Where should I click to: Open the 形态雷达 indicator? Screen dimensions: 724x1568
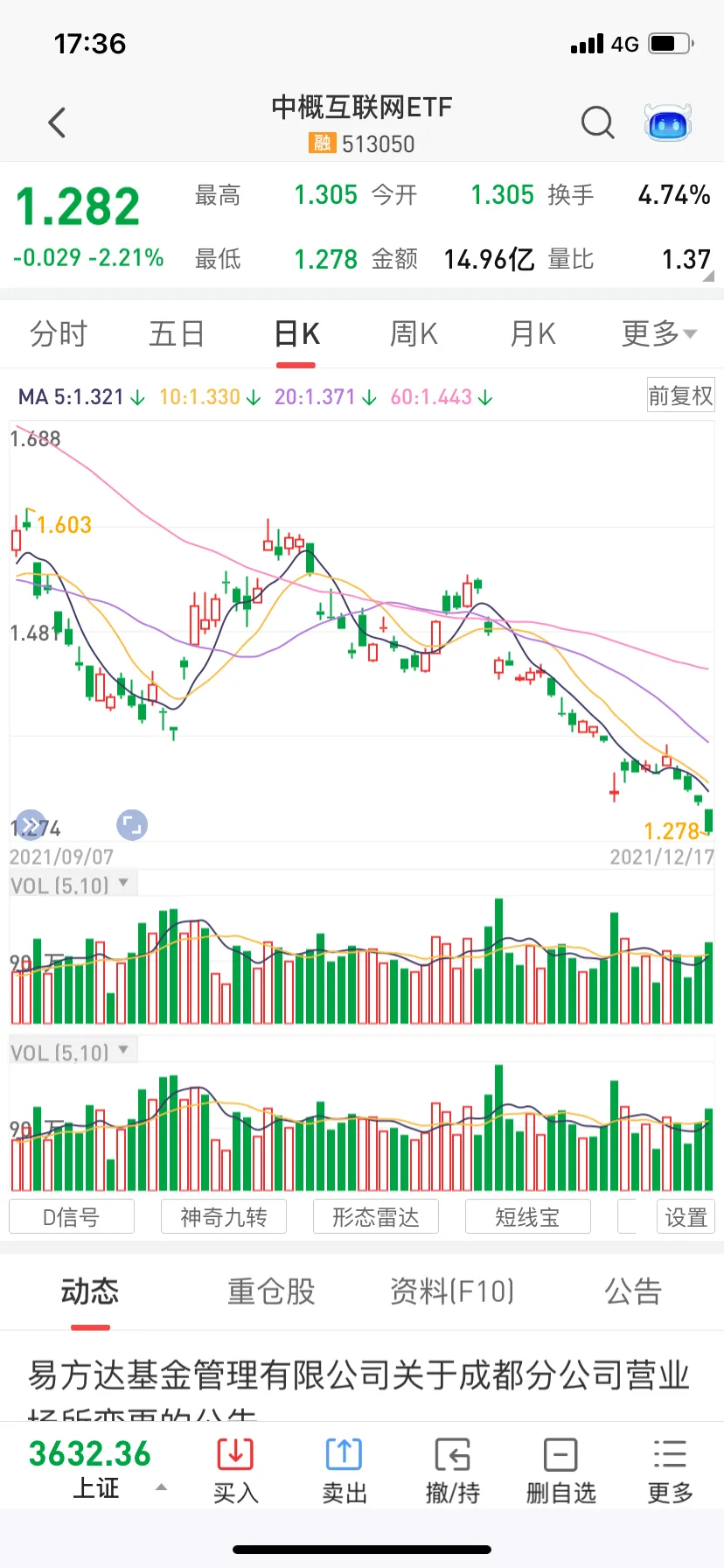point(376,1217)
